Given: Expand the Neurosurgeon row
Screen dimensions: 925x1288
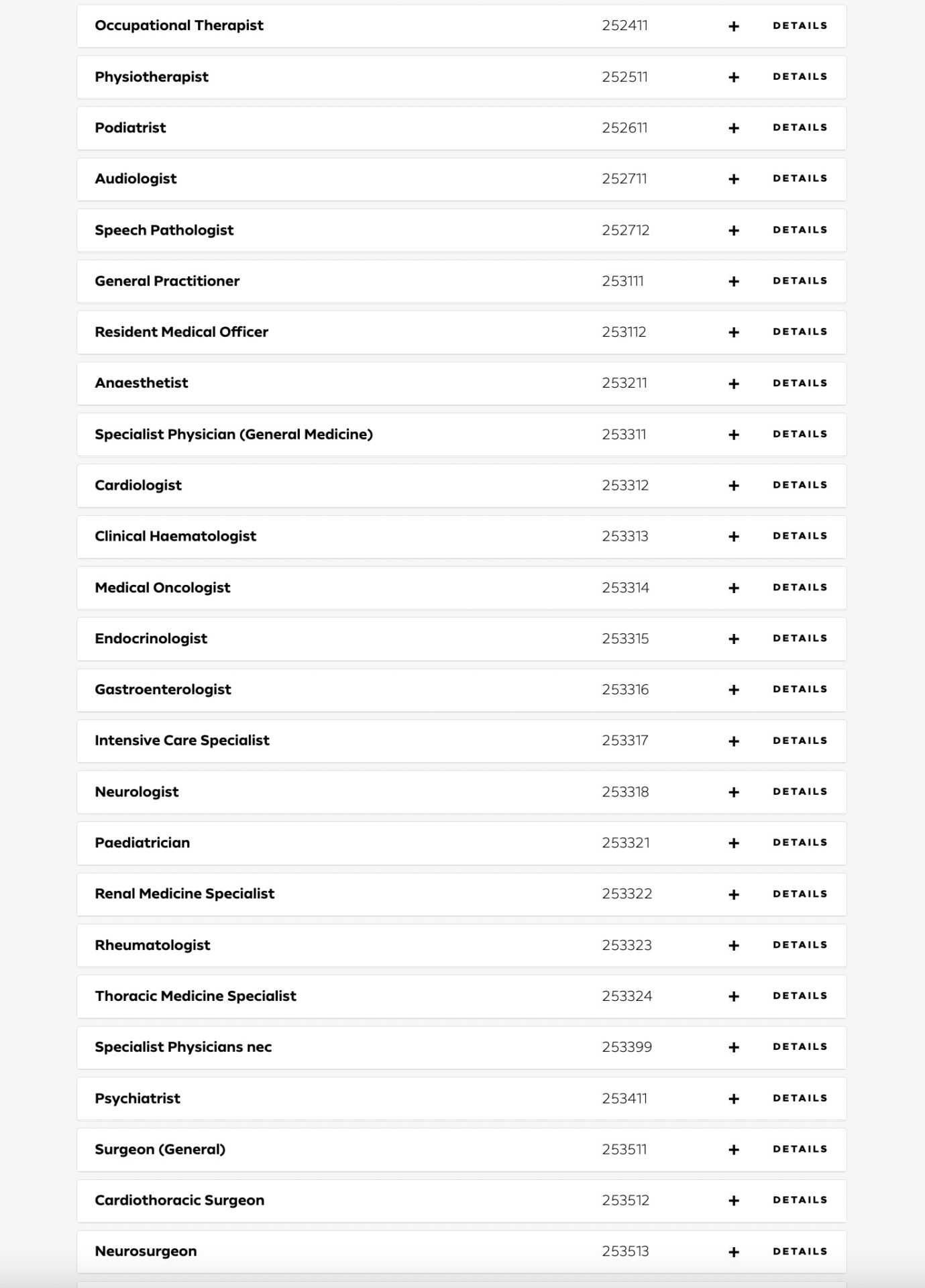Looking at the screenshot, I should (734, 1251).
